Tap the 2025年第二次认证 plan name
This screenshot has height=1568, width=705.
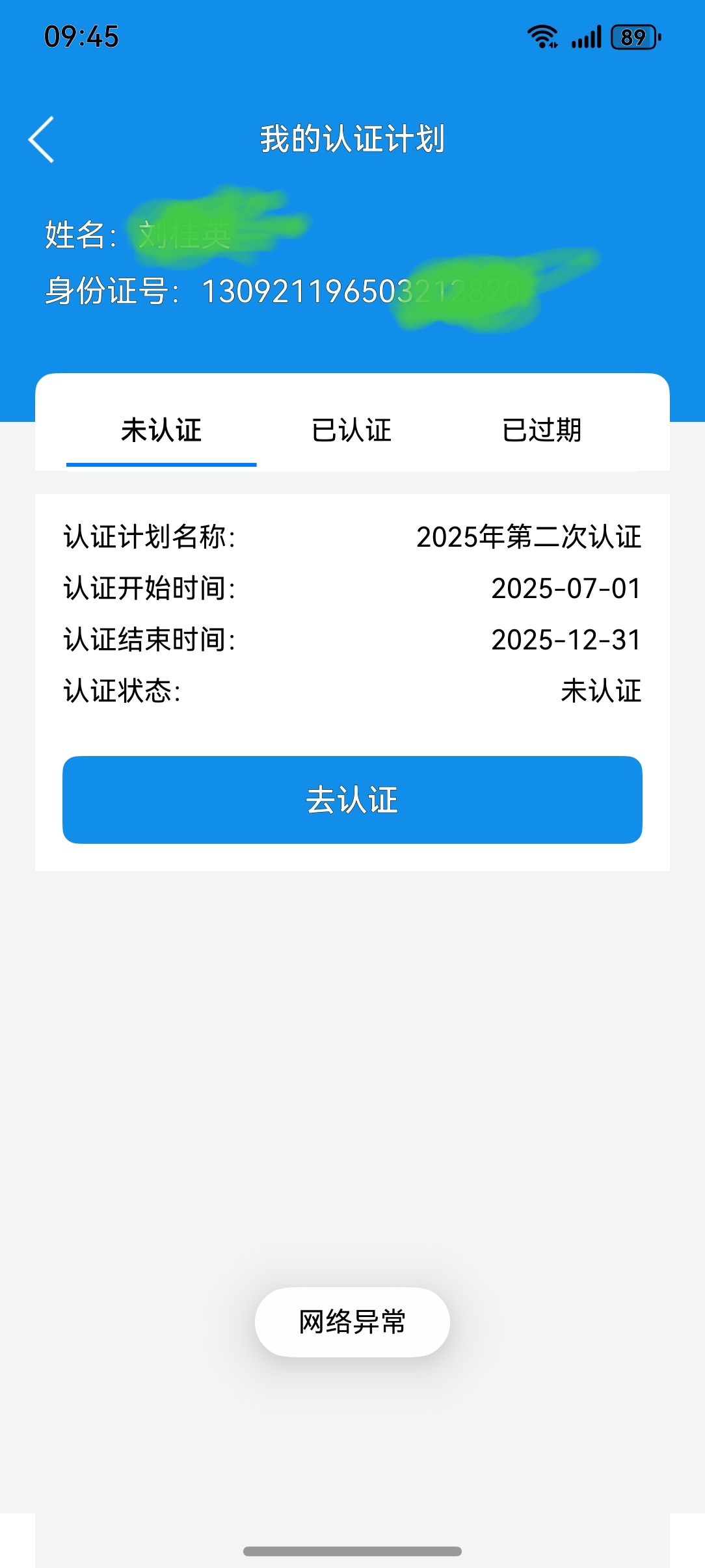528,538
